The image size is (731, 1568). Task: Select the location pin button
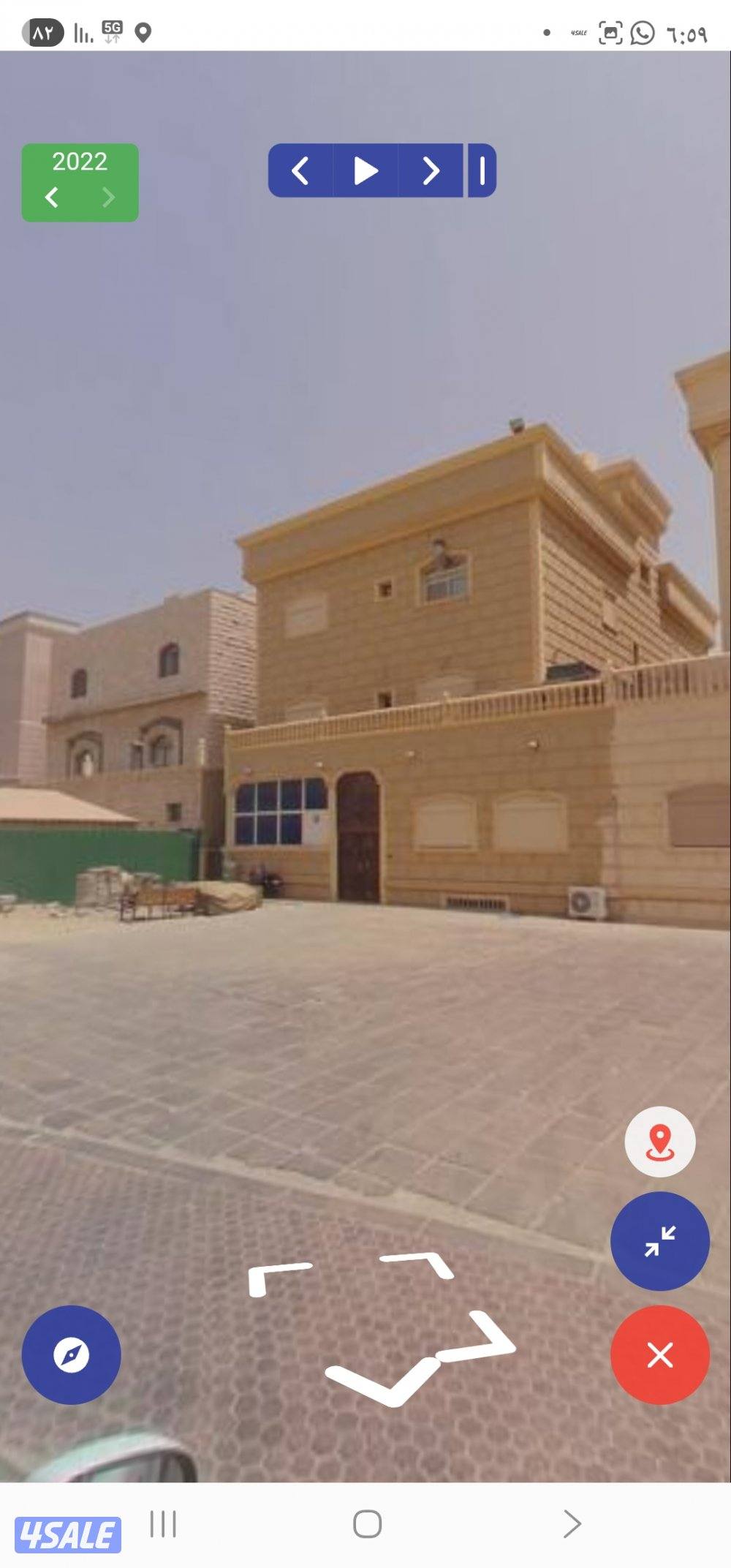pyautogui.click(x=659, y=1142)
